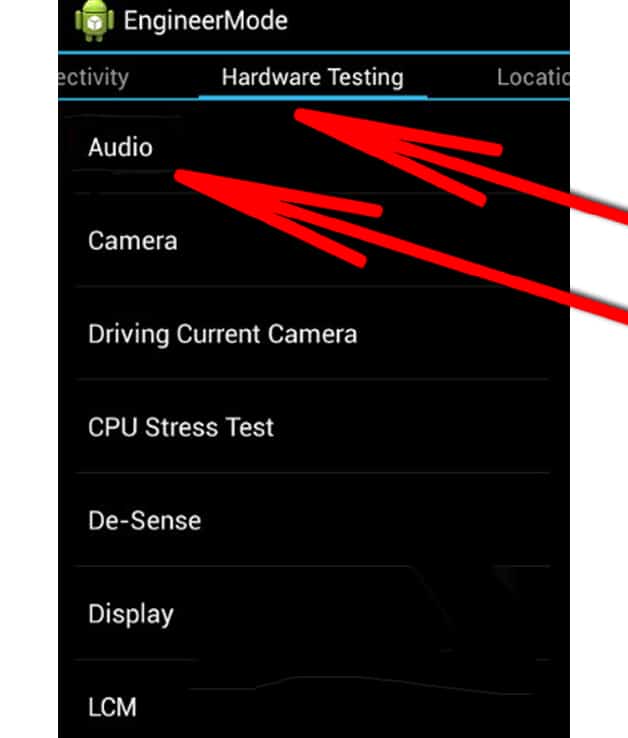Open the LCM option

[x=112, y=706]
